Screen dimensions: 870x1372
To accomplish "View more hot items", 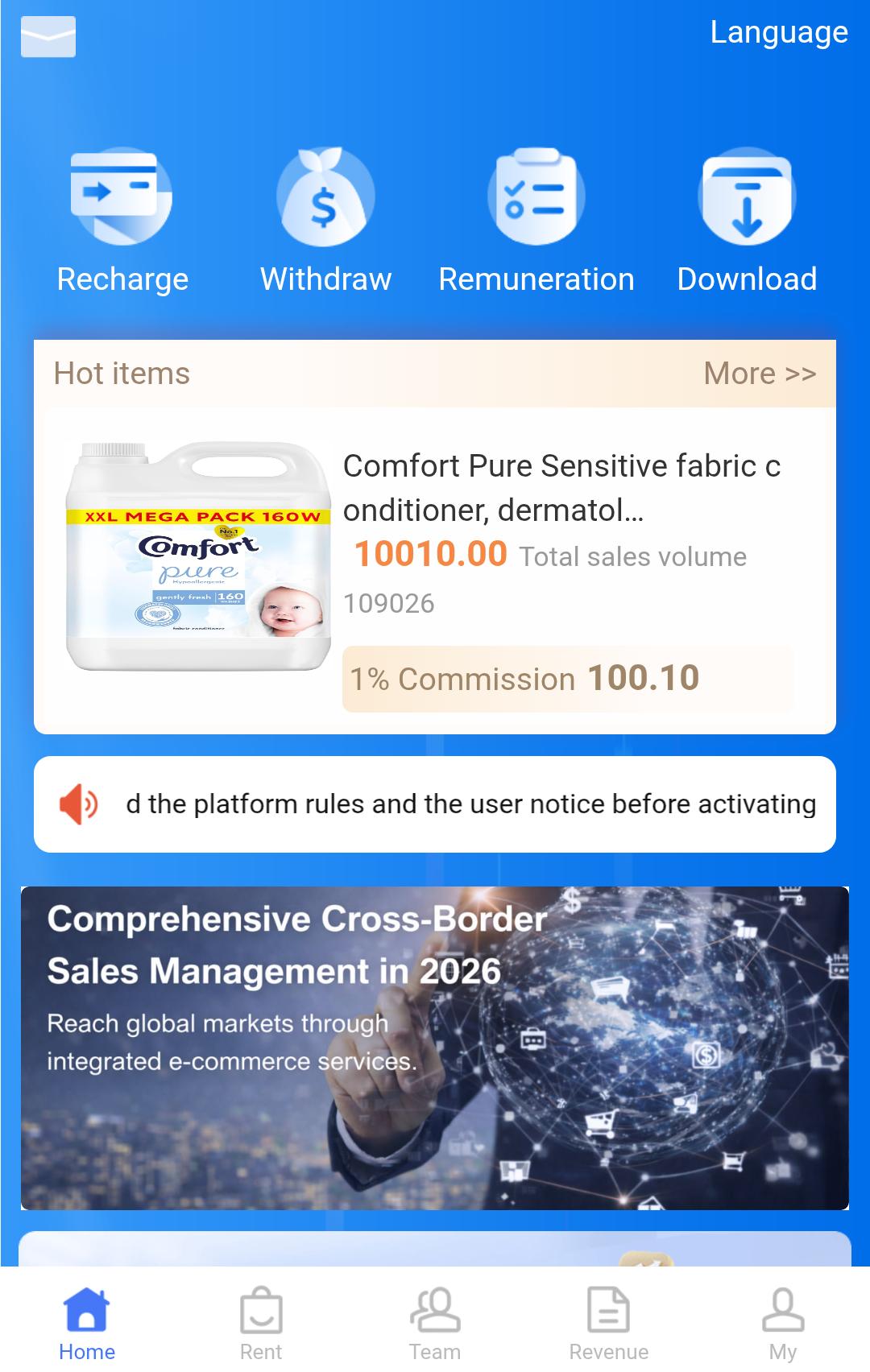I will (x=759, y=374).
